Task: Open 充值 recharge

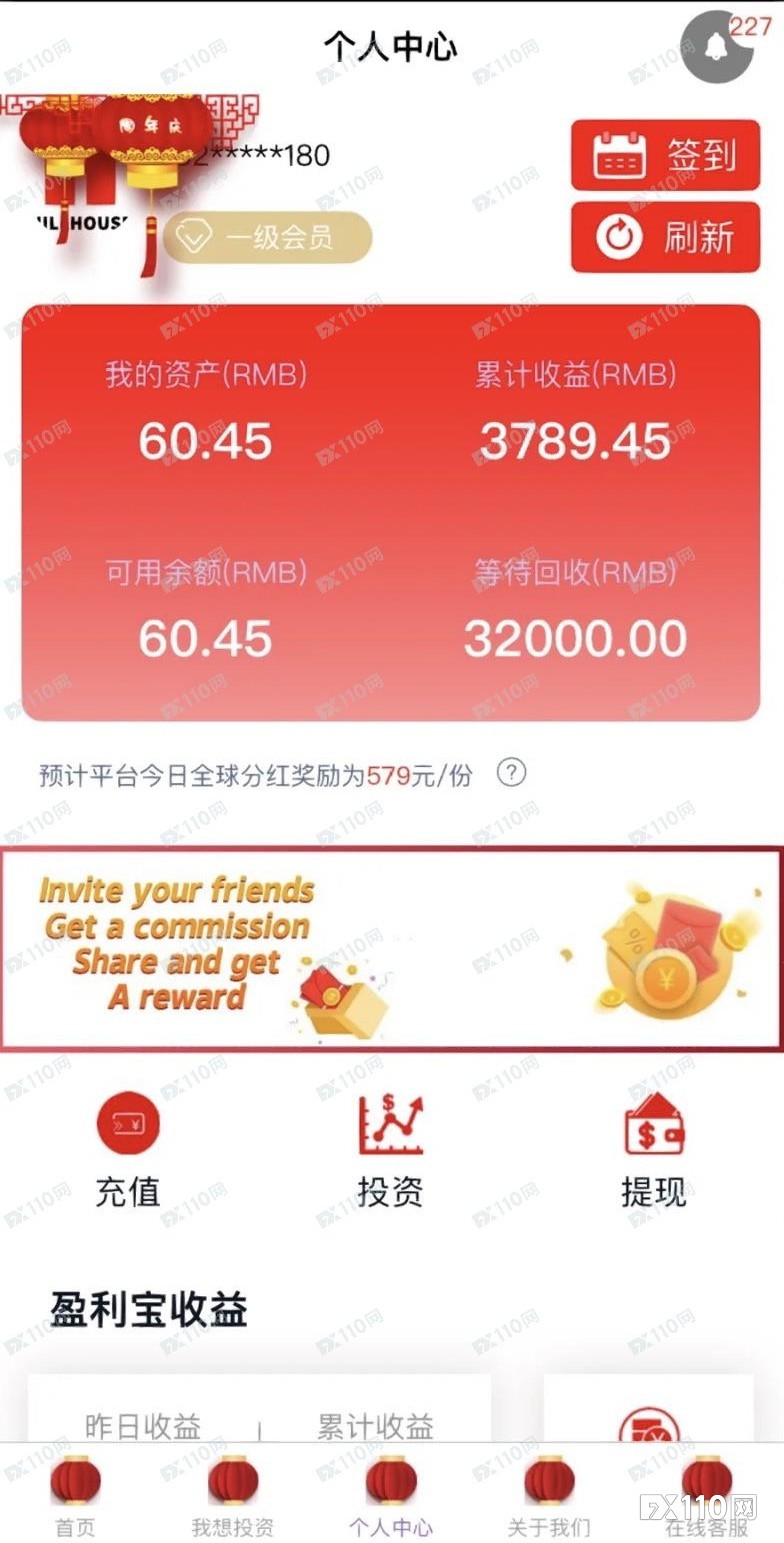Action: click(x=128, y=1148)
